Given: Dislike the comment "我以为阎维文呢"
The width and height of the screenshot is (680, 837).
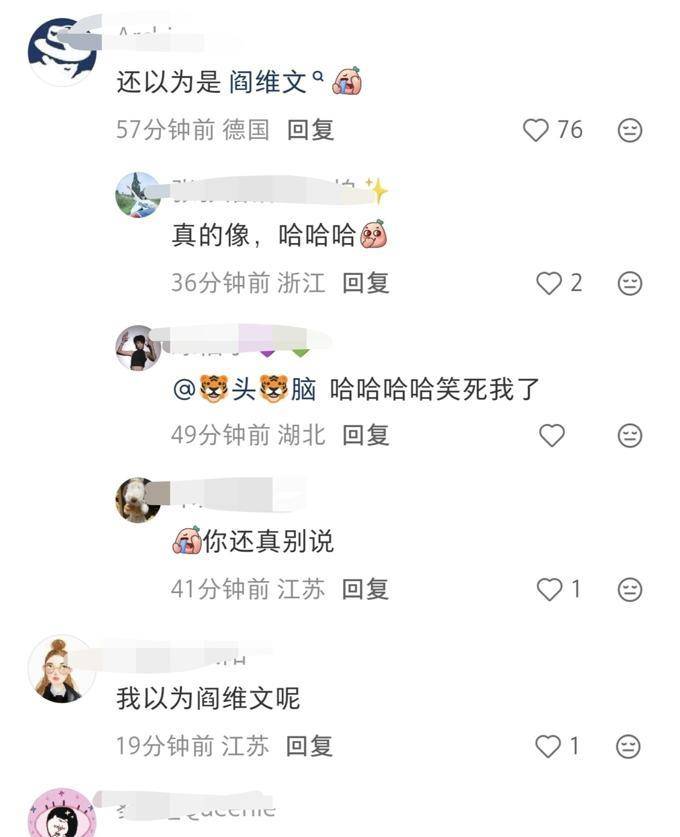Looking at the screenshot, I should (629, 746).
